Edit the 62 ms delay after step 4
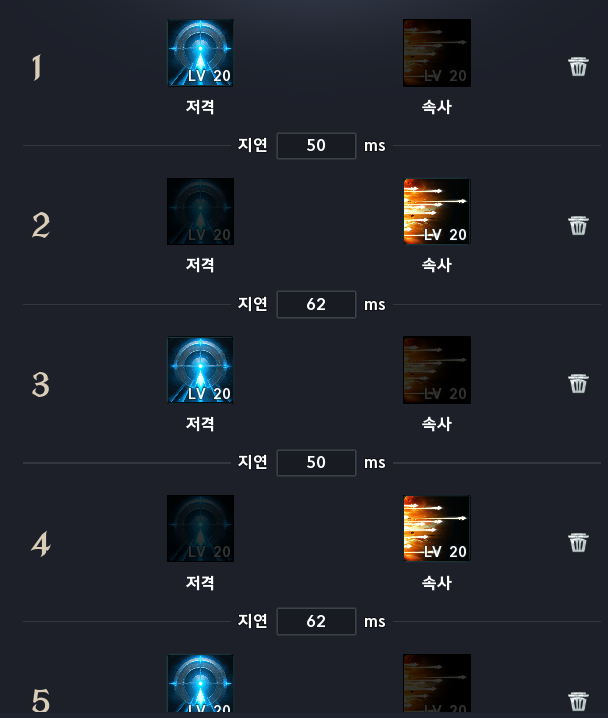608x718 pixels. [x=316, y=621]
